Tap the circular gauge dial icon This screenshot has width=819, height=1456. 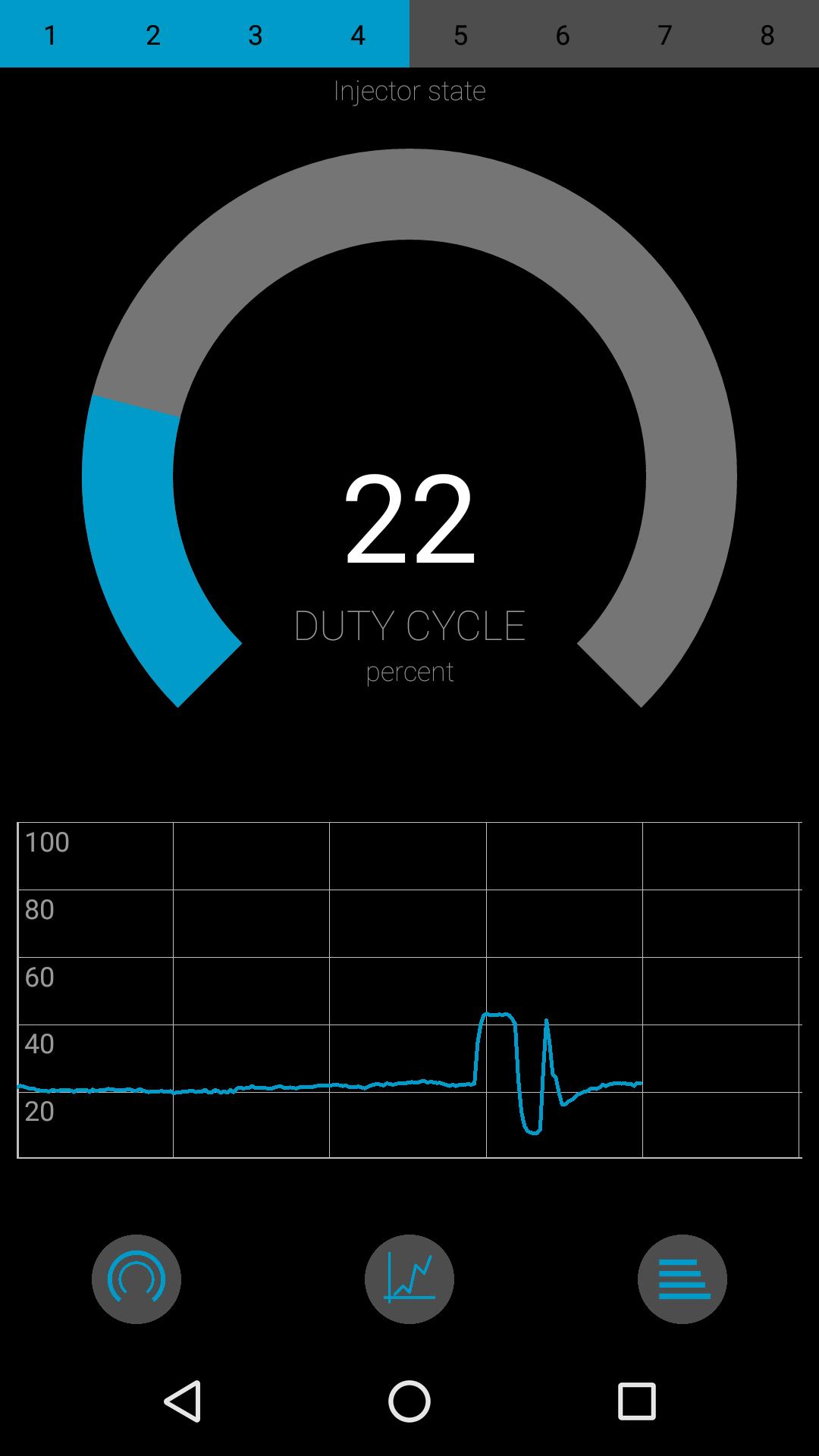(x=136, y=1278)
